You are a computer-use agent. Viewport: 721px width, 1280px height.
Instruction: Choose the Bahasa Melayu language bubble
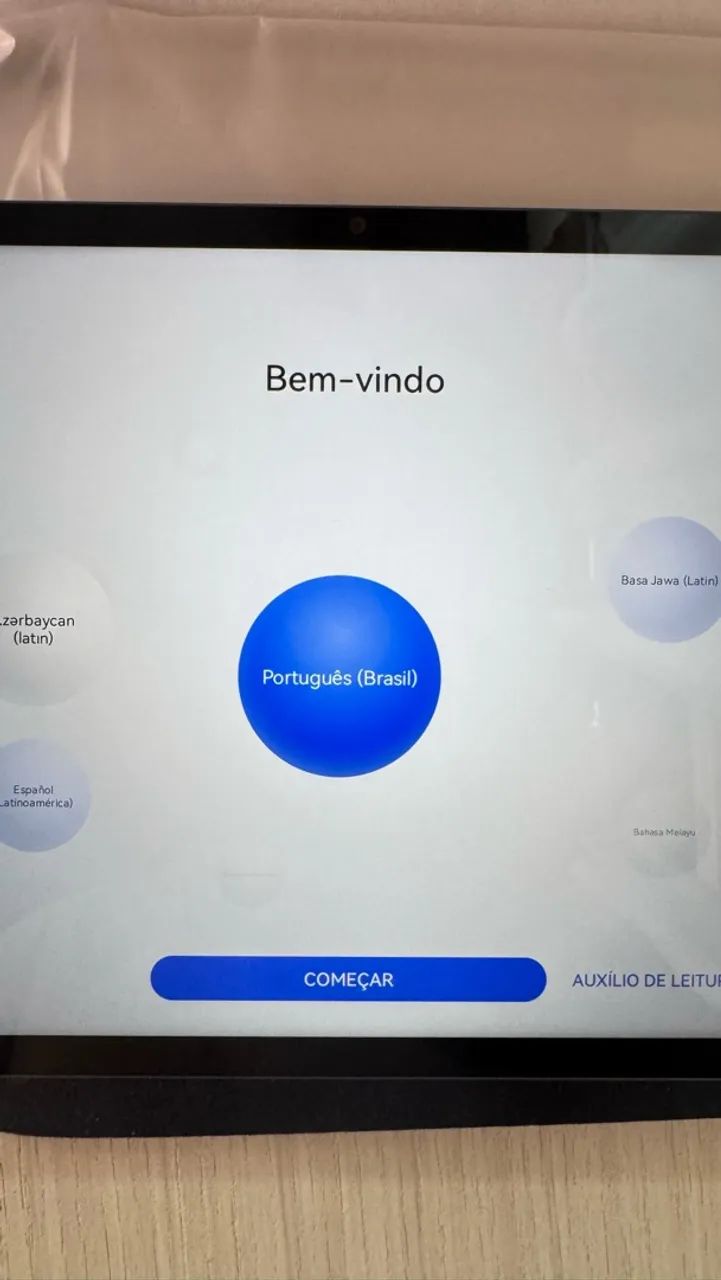(664, 832)
